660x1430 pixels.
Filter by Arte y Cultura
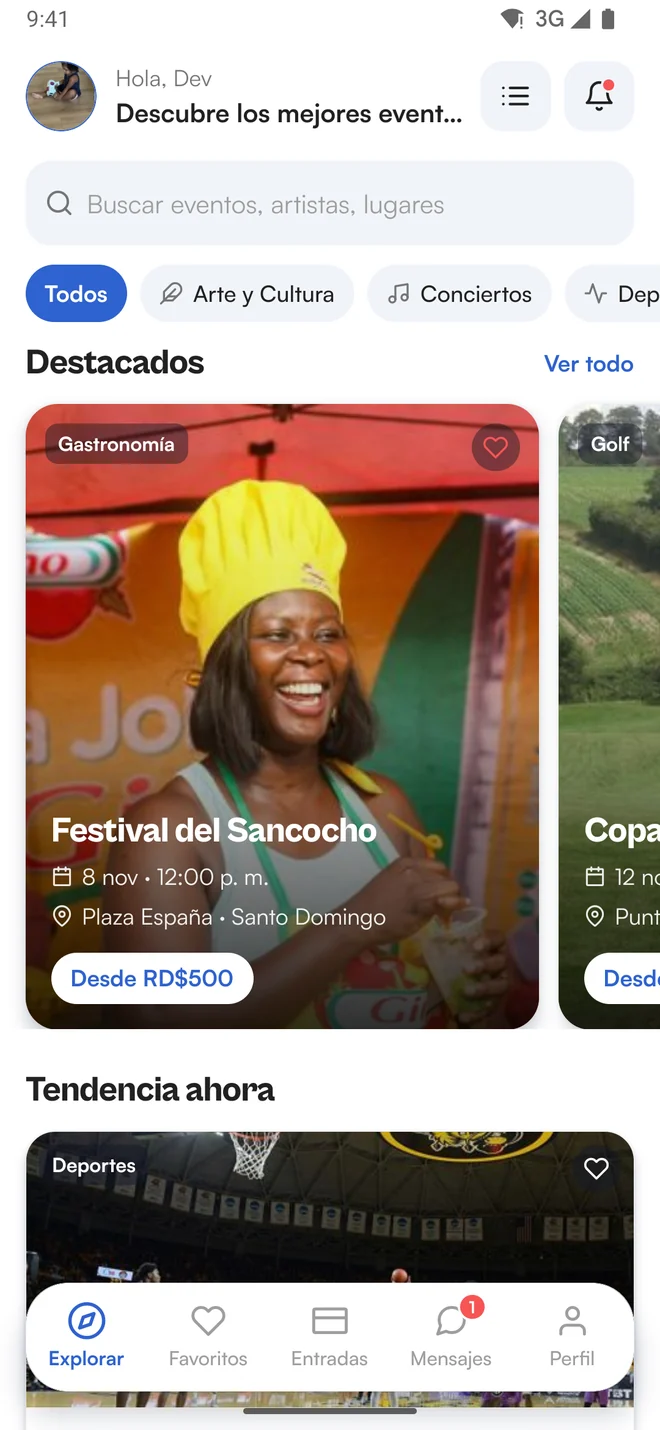[247, 294]
